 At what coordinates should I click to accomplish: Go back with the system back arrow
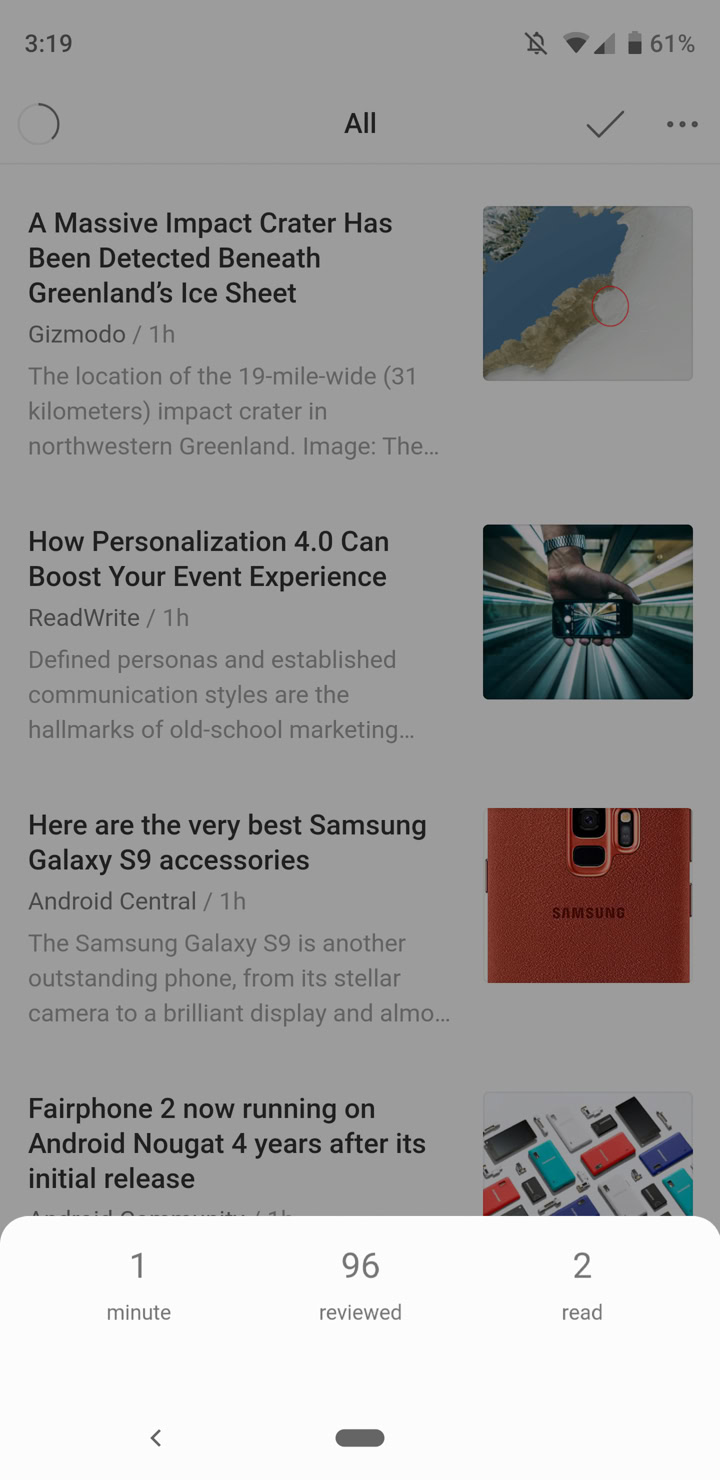pyautogui.click(x=156, y=1437)
